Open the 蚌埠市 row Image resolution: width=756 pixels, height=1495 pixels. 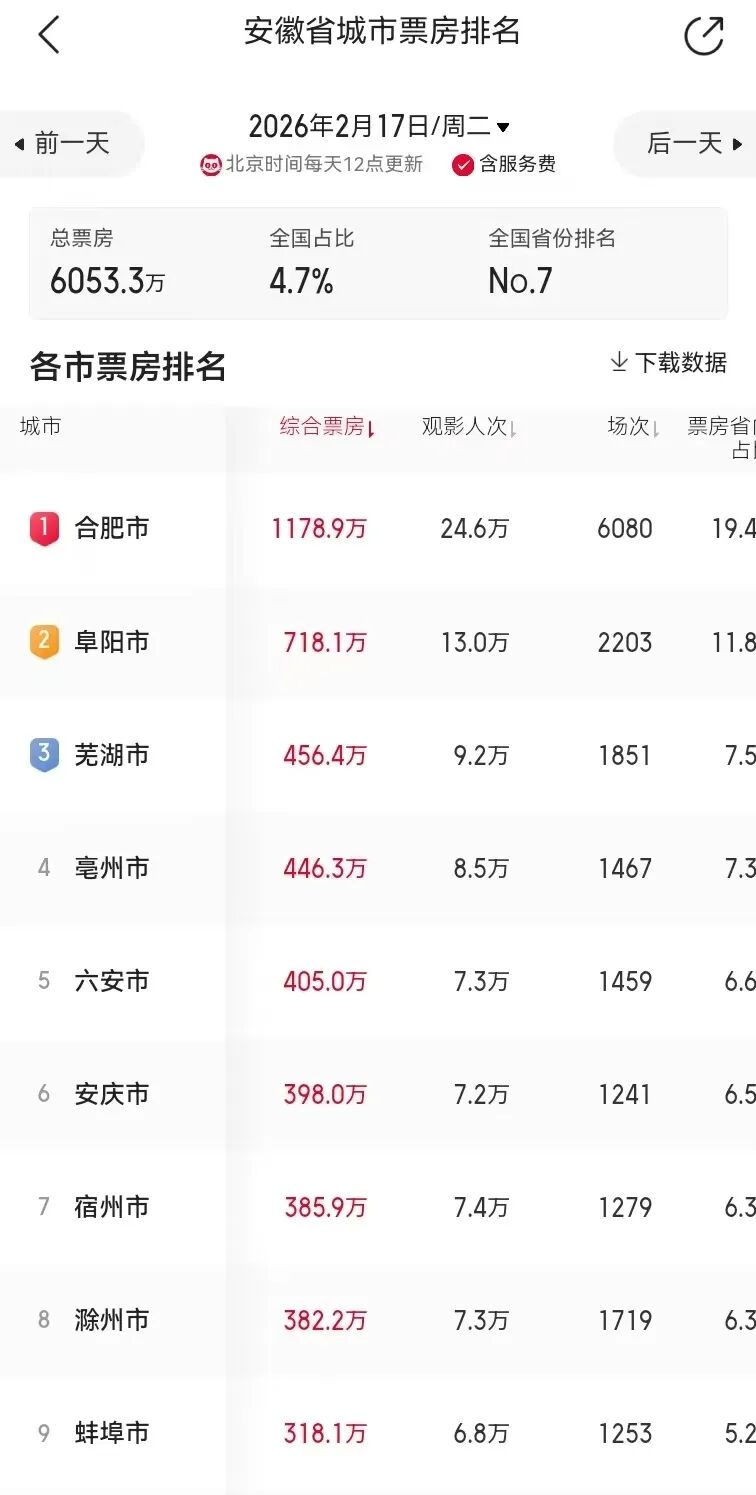(x=111, y=1433)
